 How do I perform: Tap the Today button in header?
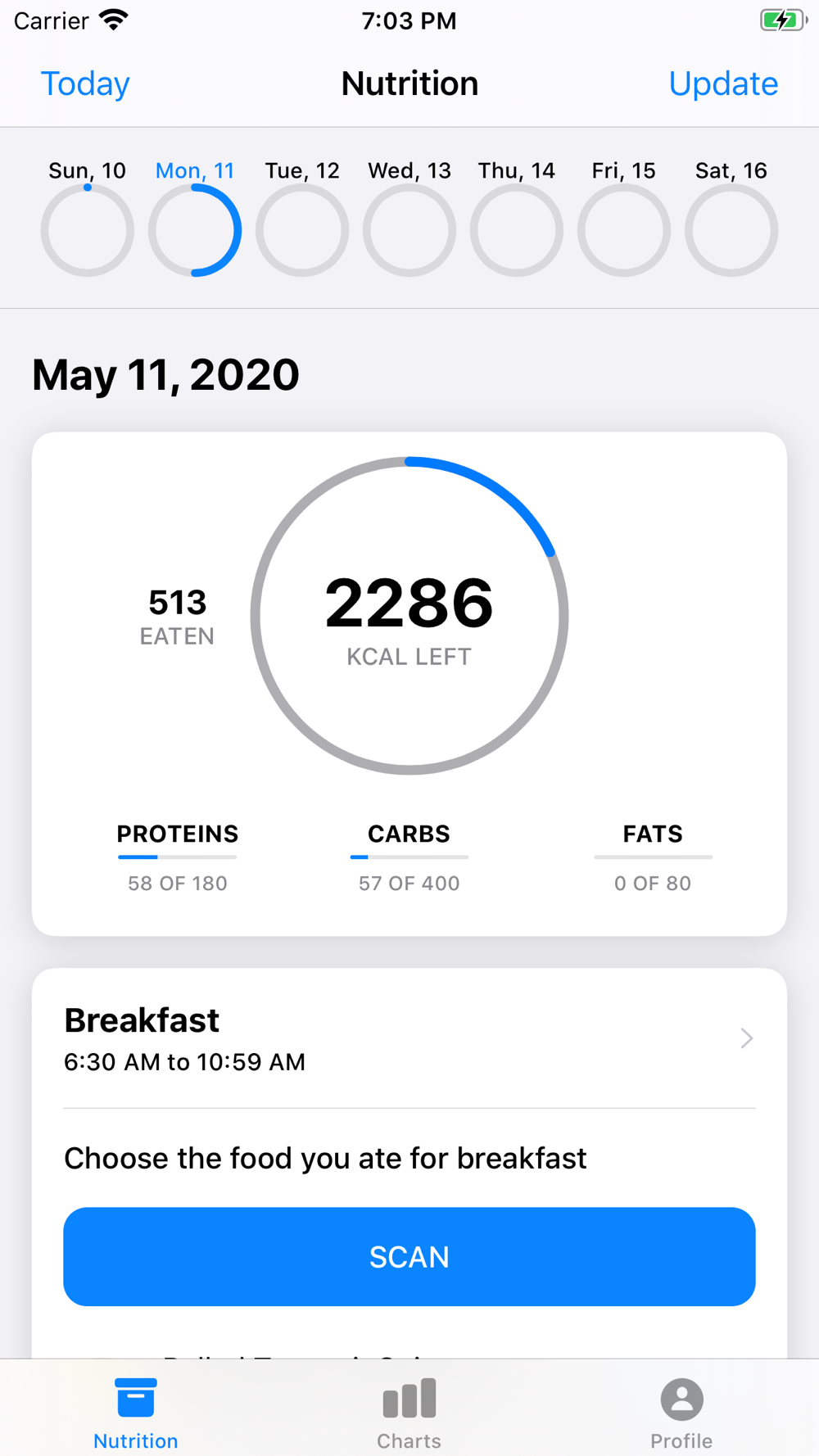coord(85,84)
